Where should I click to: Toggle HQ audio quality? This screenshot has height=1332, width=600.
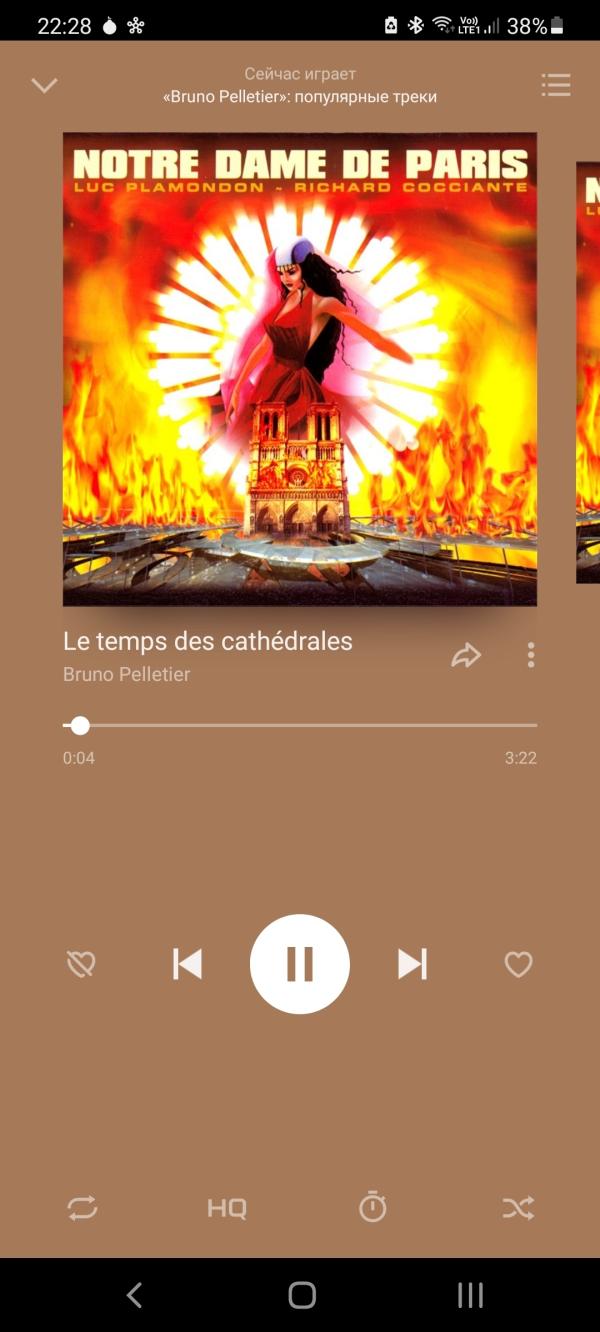(227, 1208)
